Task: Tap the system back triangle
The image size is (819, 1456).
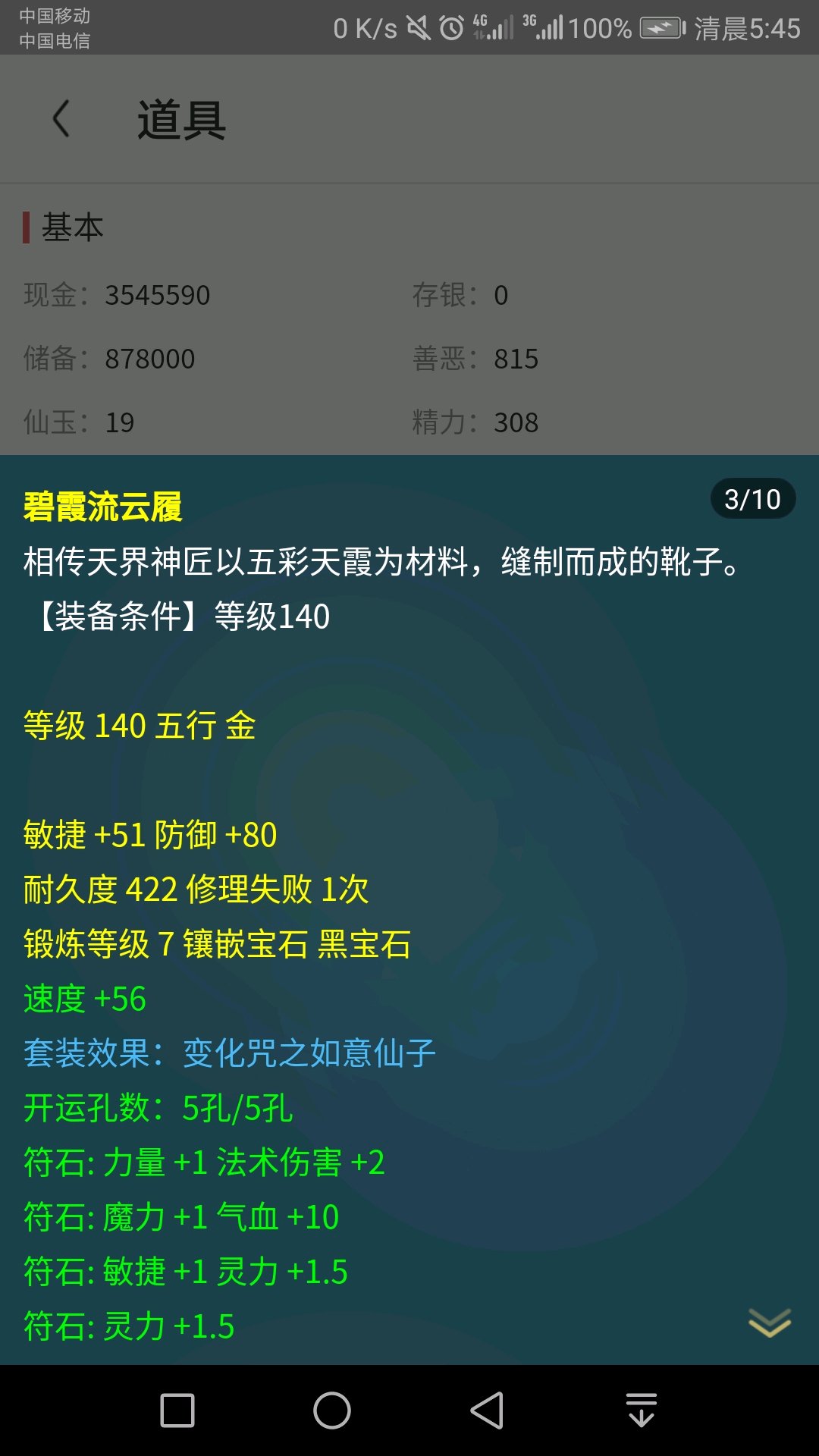Action: pyautogui.click(x=487, y=1410)
